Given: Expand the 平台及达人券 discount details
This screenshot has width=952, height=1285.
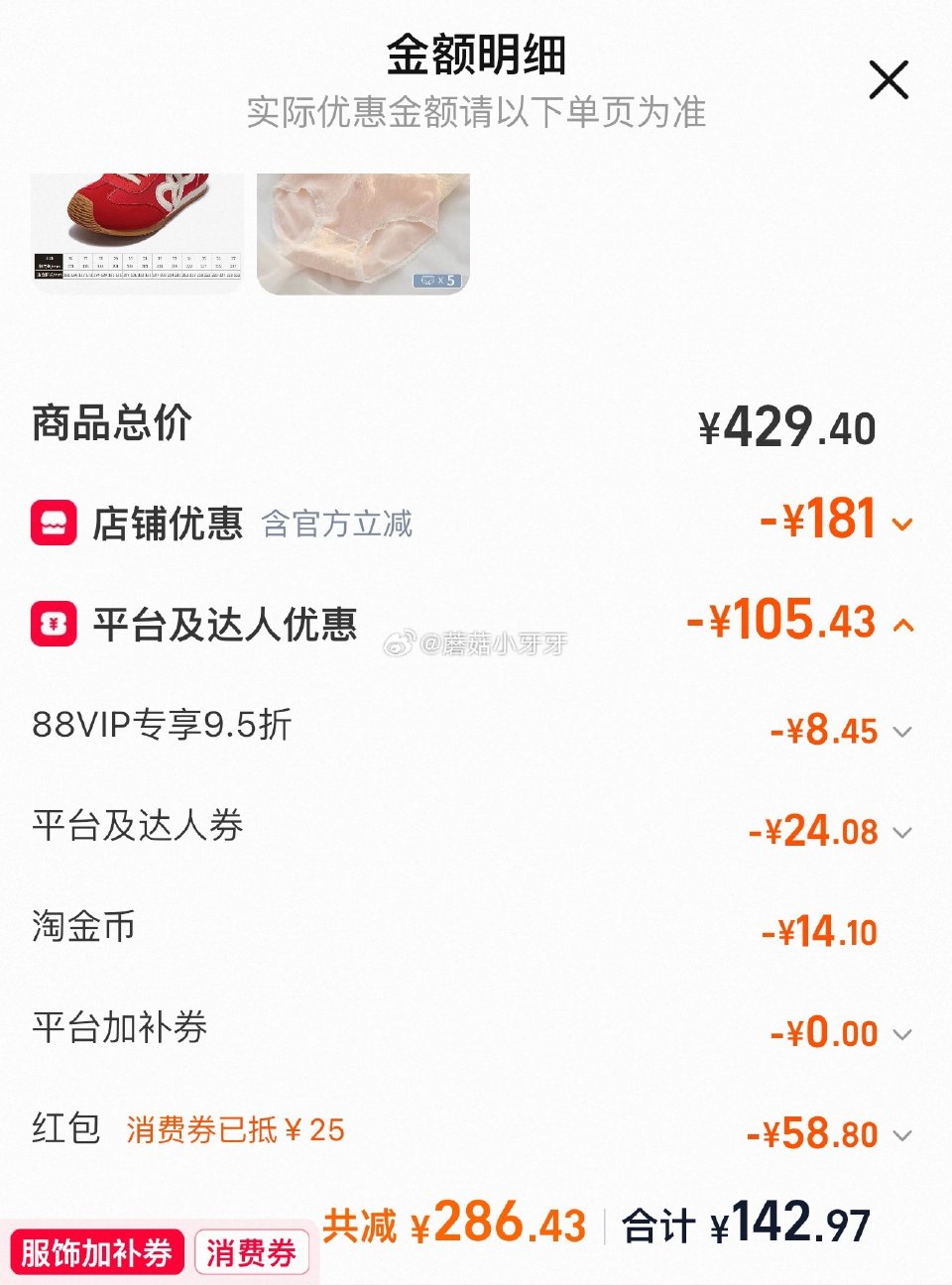Looking at the screenshot, I should (901, 833).
